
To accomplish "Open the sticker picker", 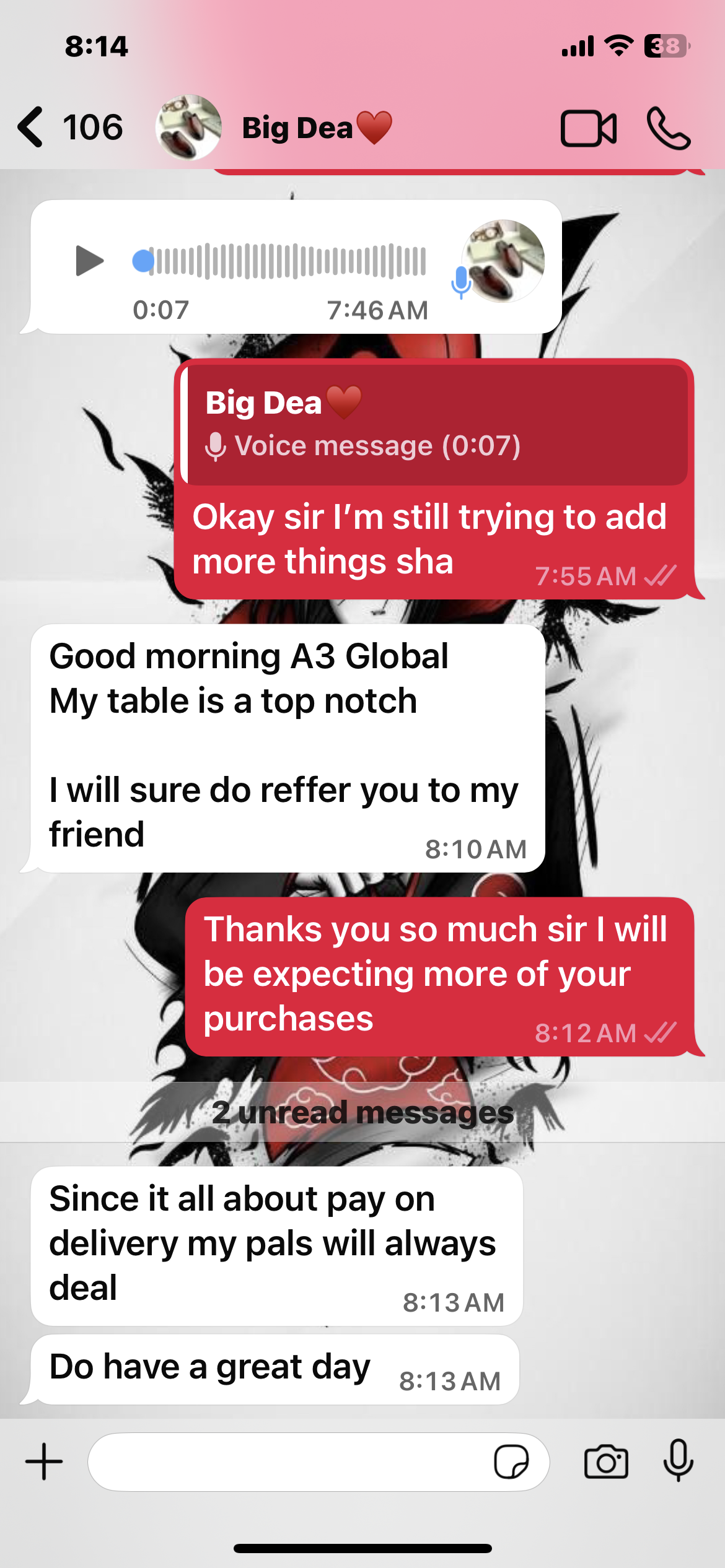I will tap(511, 1461).
